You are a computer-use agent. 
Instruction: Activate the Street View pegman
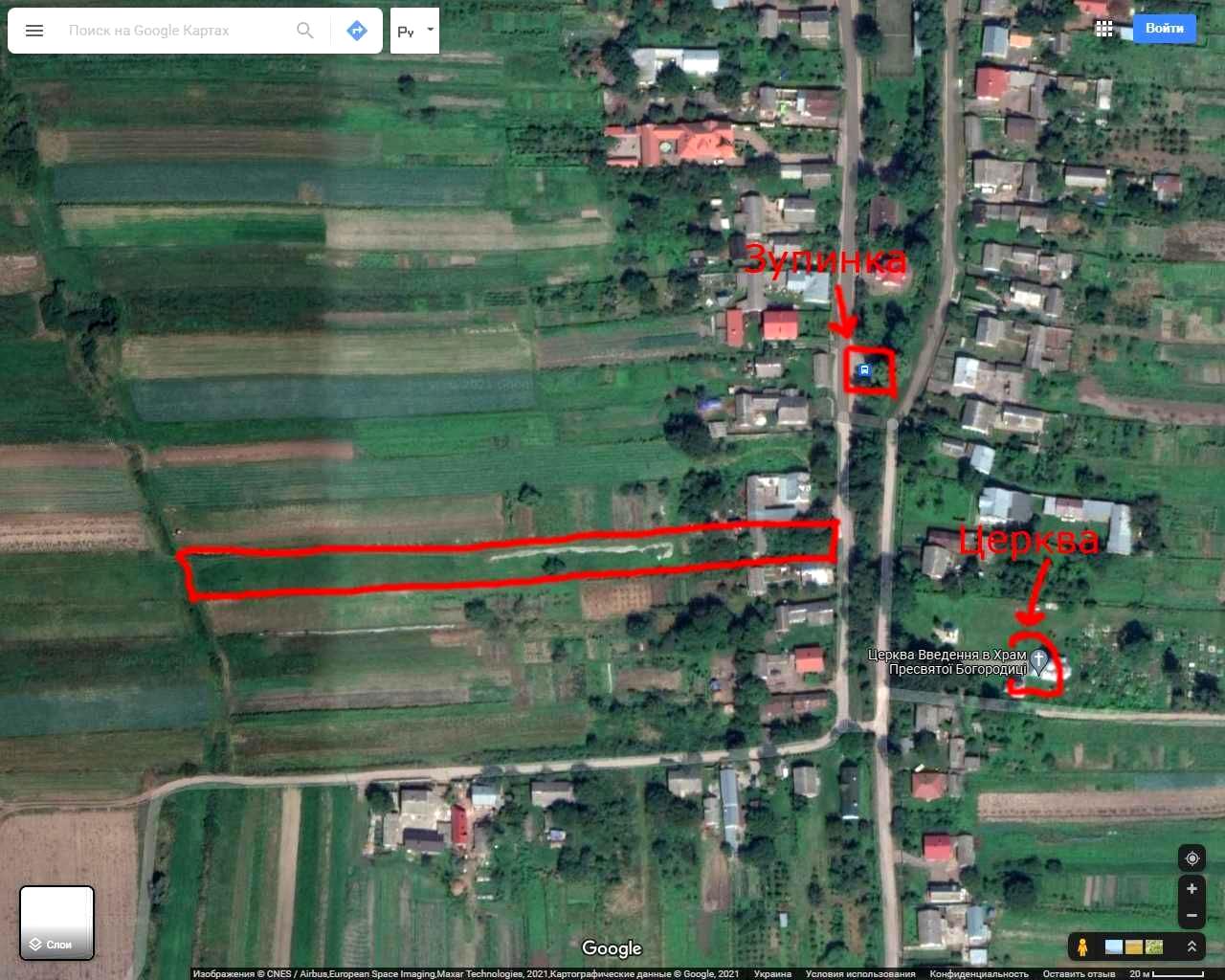[x=1082, y=947]
